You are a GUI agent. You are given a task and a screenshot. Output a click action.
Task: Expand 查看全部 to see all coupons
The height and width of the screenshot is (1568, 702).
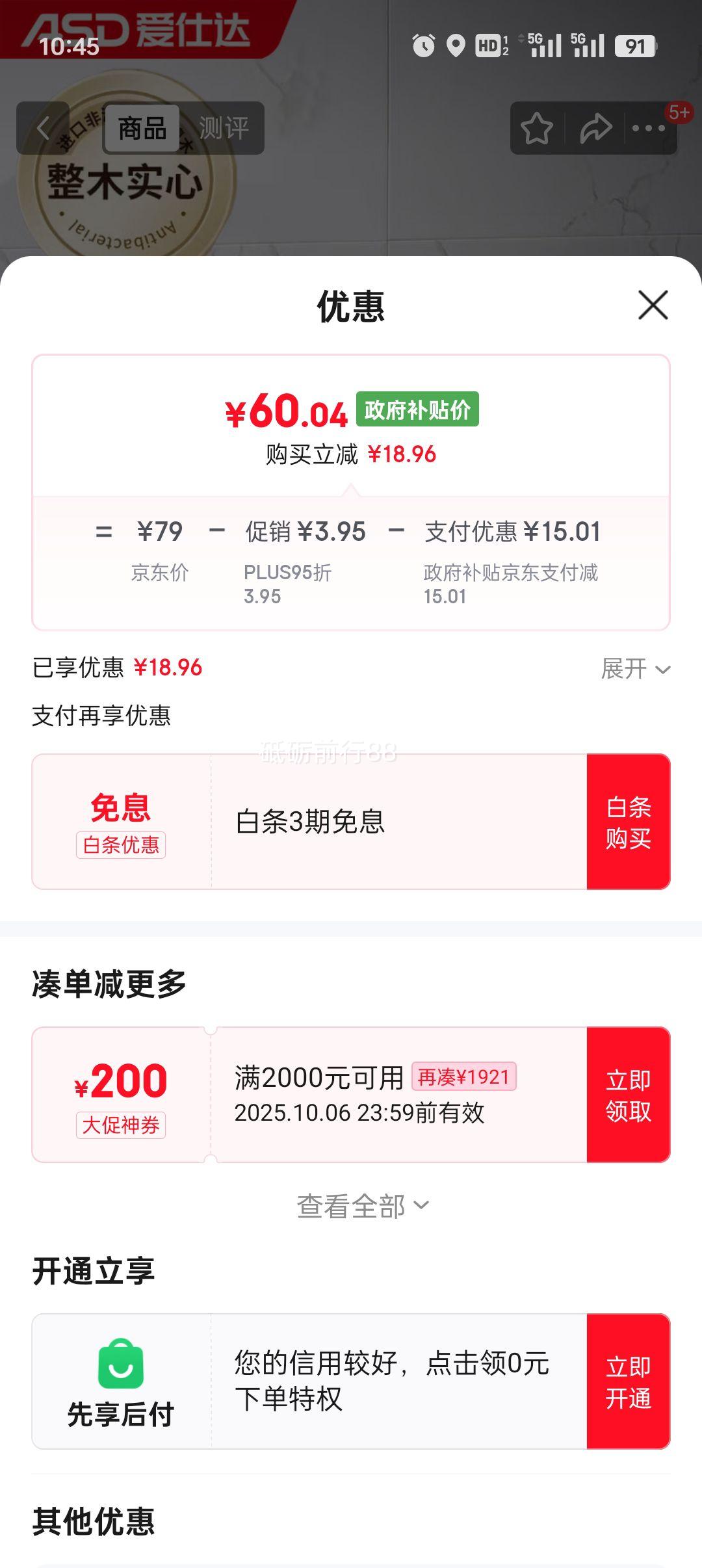363,1206
